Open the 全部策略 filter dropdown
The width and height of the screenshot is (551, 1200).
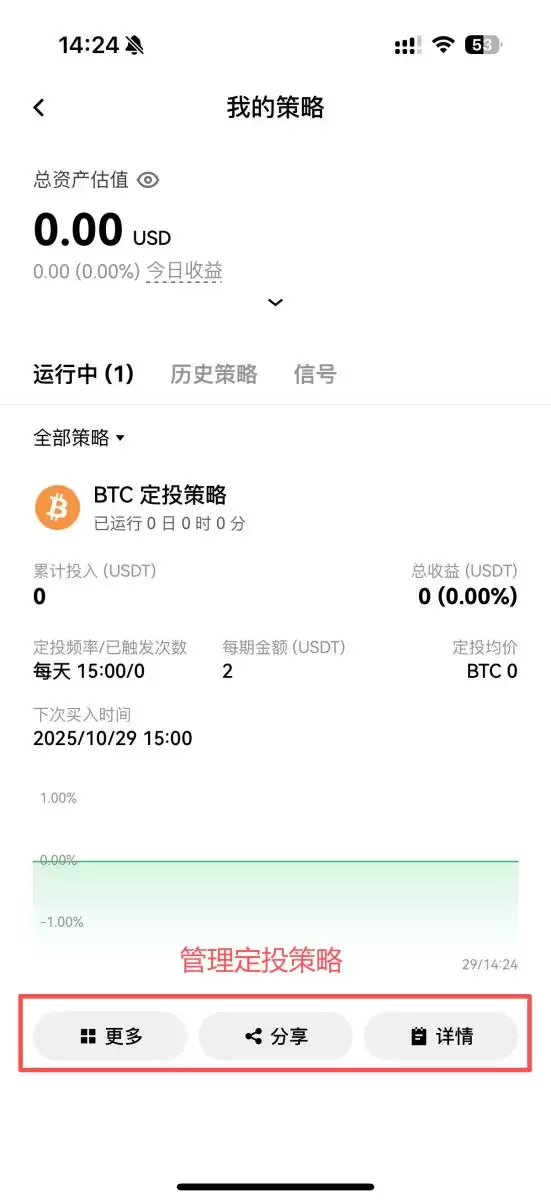click(x=79, y=437)
